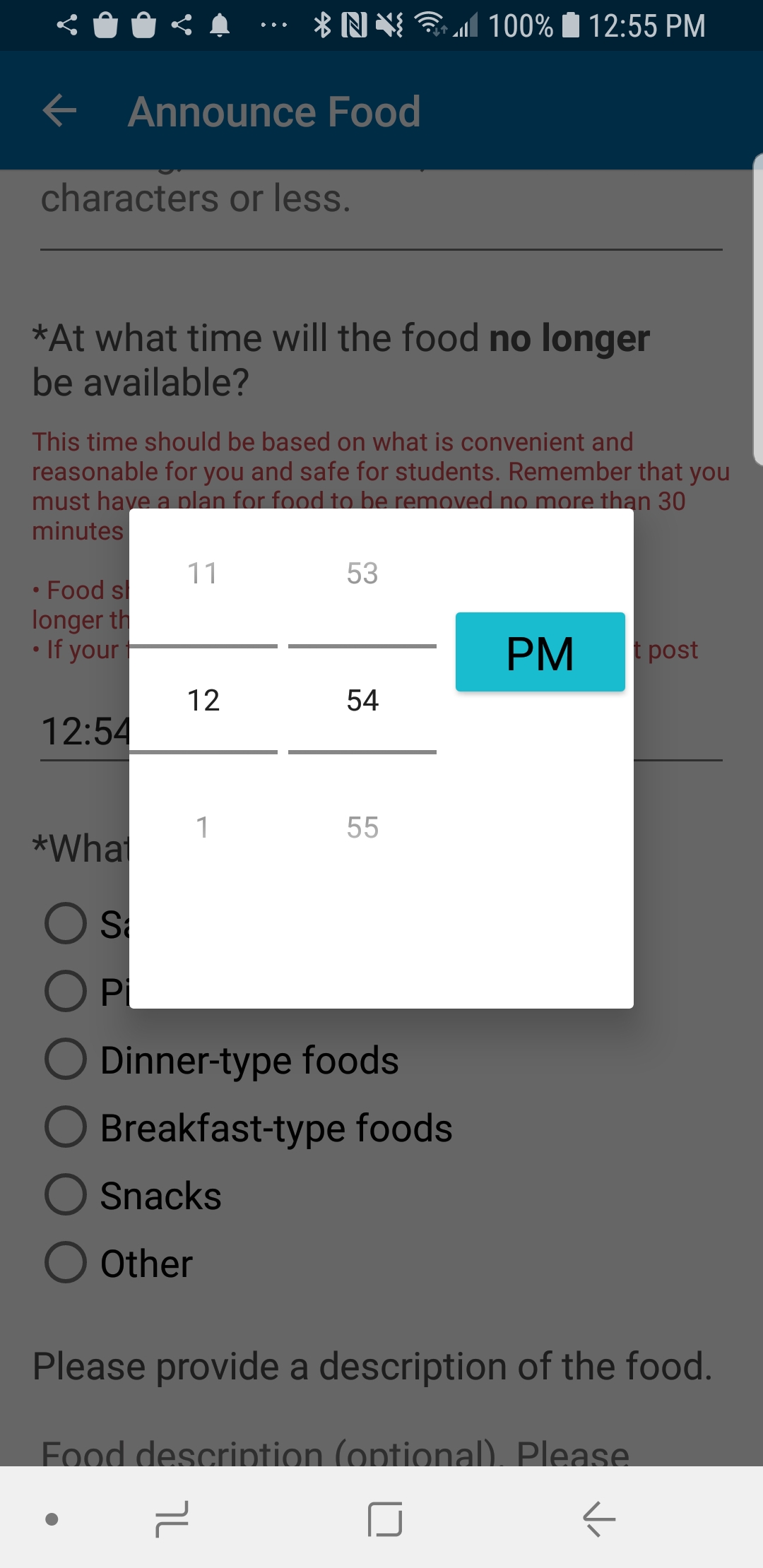Tap the 12:54 time field
763x1568 pixels.
point(85,731)
